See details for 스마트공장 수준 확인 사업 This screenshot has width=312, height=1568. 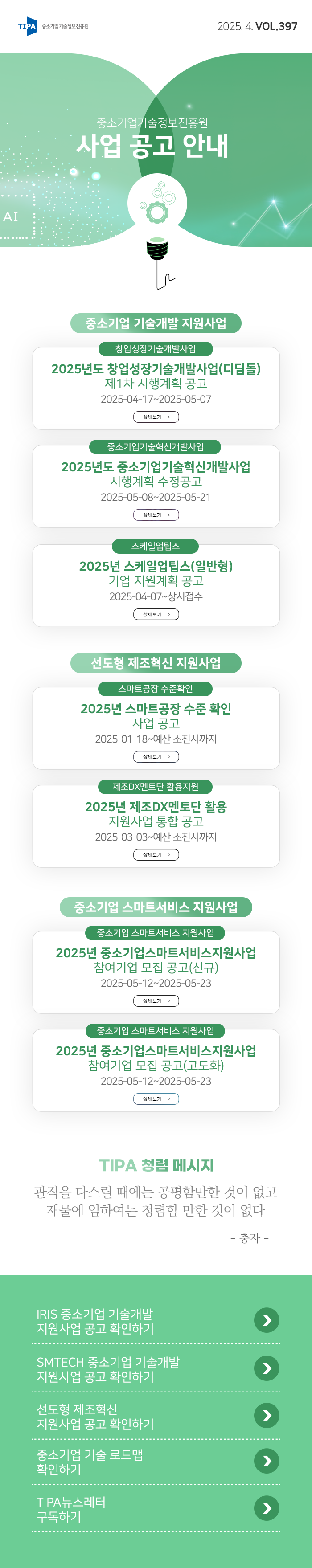click(x=156, y=757)
